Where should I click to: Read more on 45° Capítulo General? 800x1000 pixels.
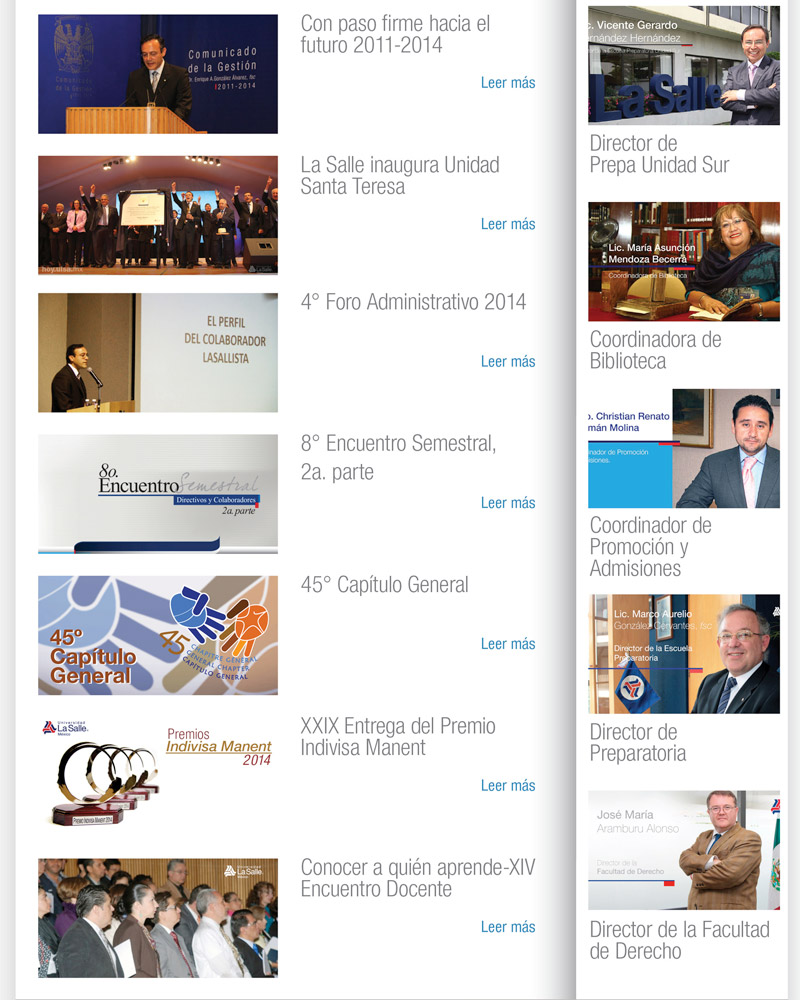tap(508, 644)
